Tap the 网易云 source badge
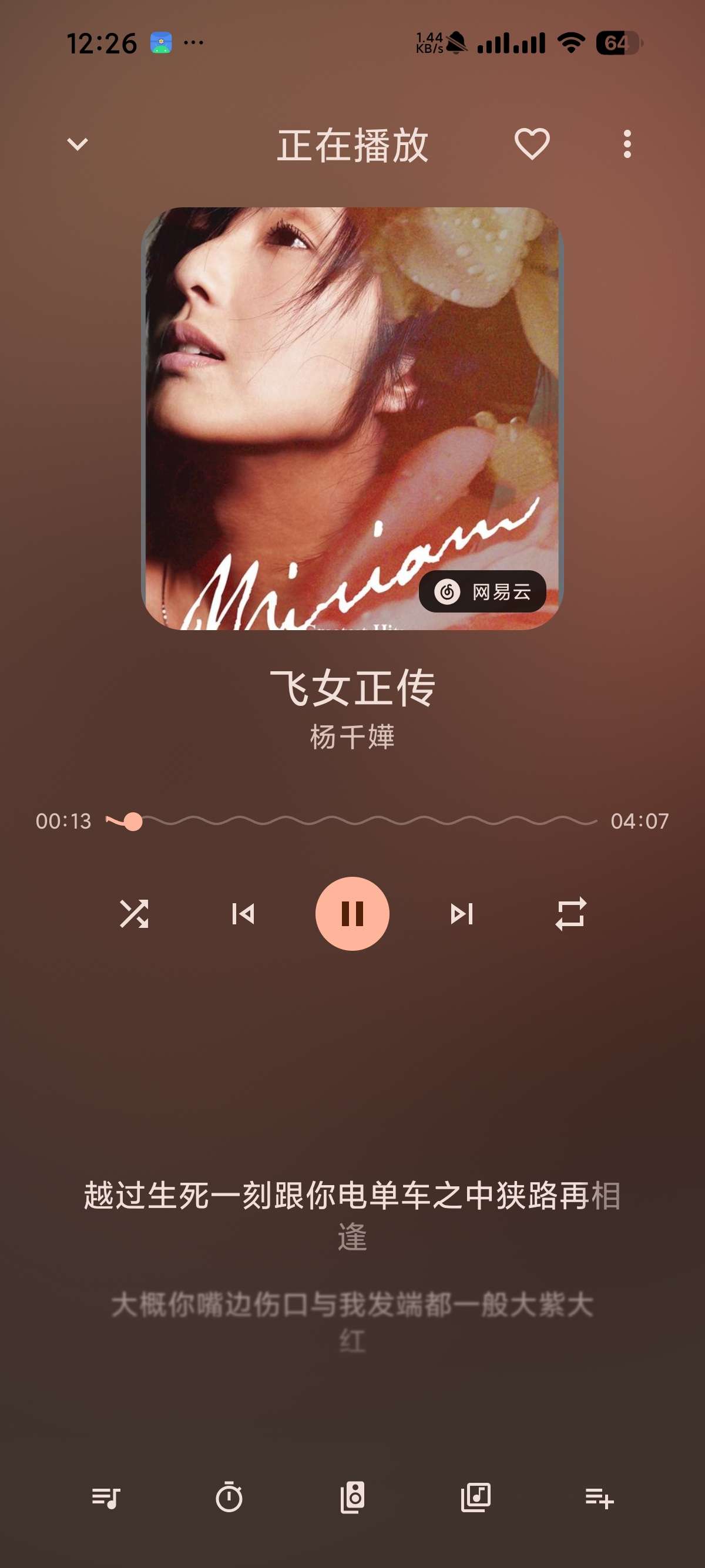 (482, 591)
